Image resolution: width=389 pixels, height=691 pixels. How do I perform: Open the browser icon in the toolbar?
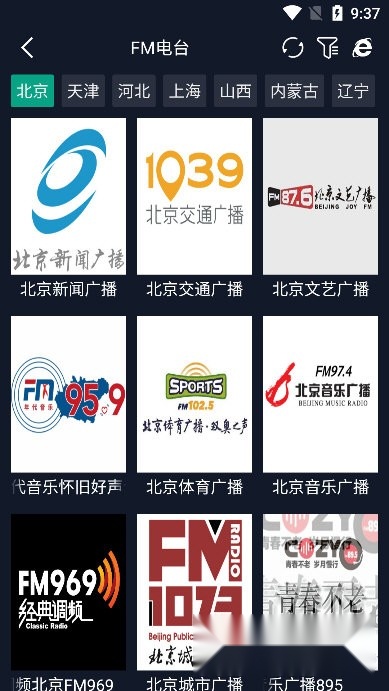click(x=362, y=47)
